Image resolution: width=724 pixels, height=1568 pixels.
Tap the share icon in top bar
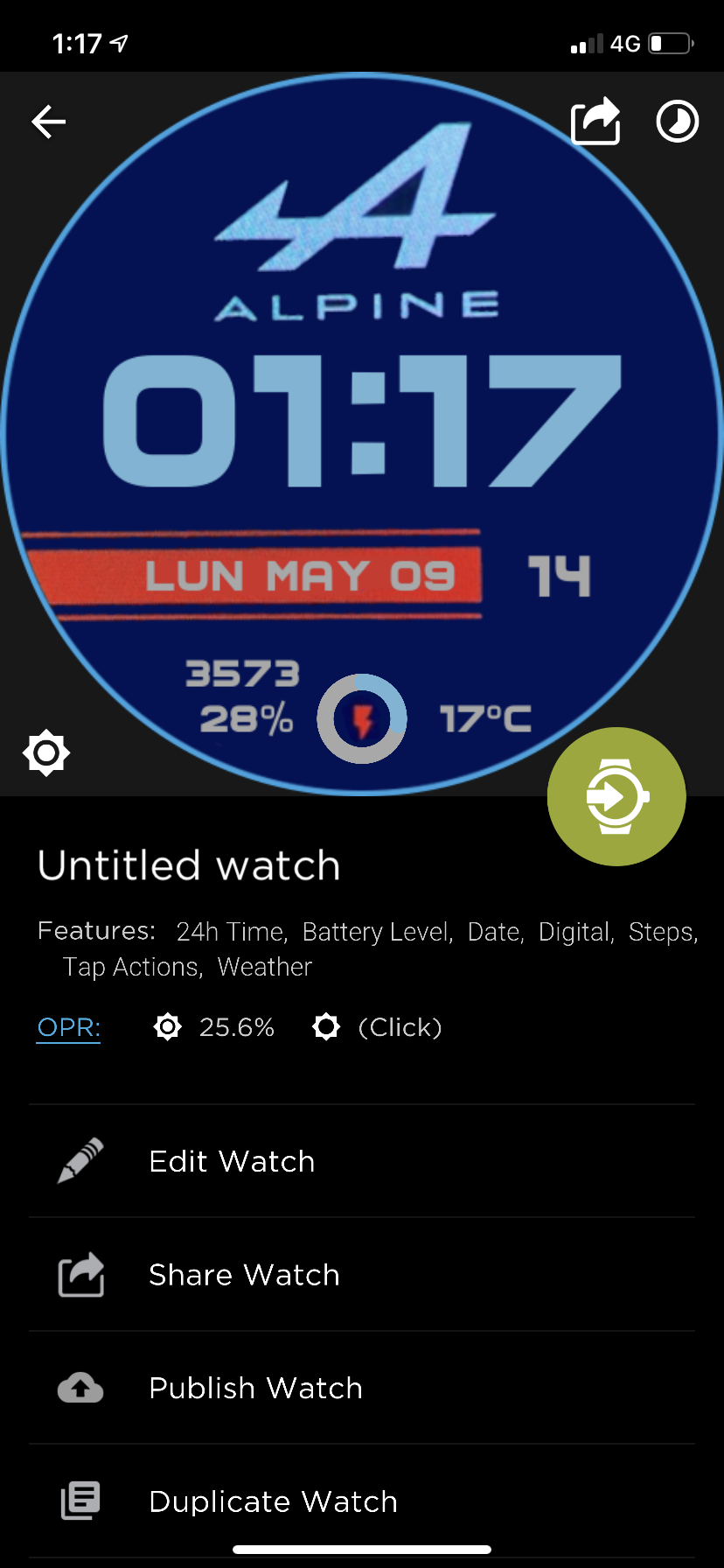tap(595, 121)
